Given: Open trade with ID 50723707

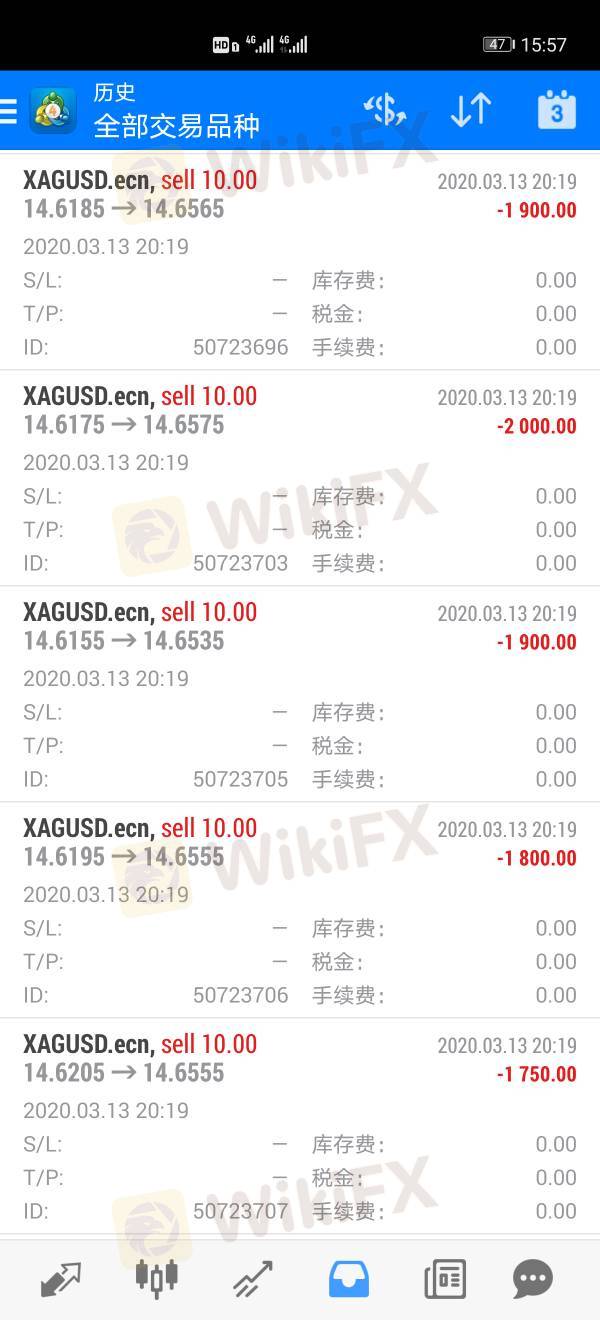Looking at the screenshot, I should [x=300, y=1127].
